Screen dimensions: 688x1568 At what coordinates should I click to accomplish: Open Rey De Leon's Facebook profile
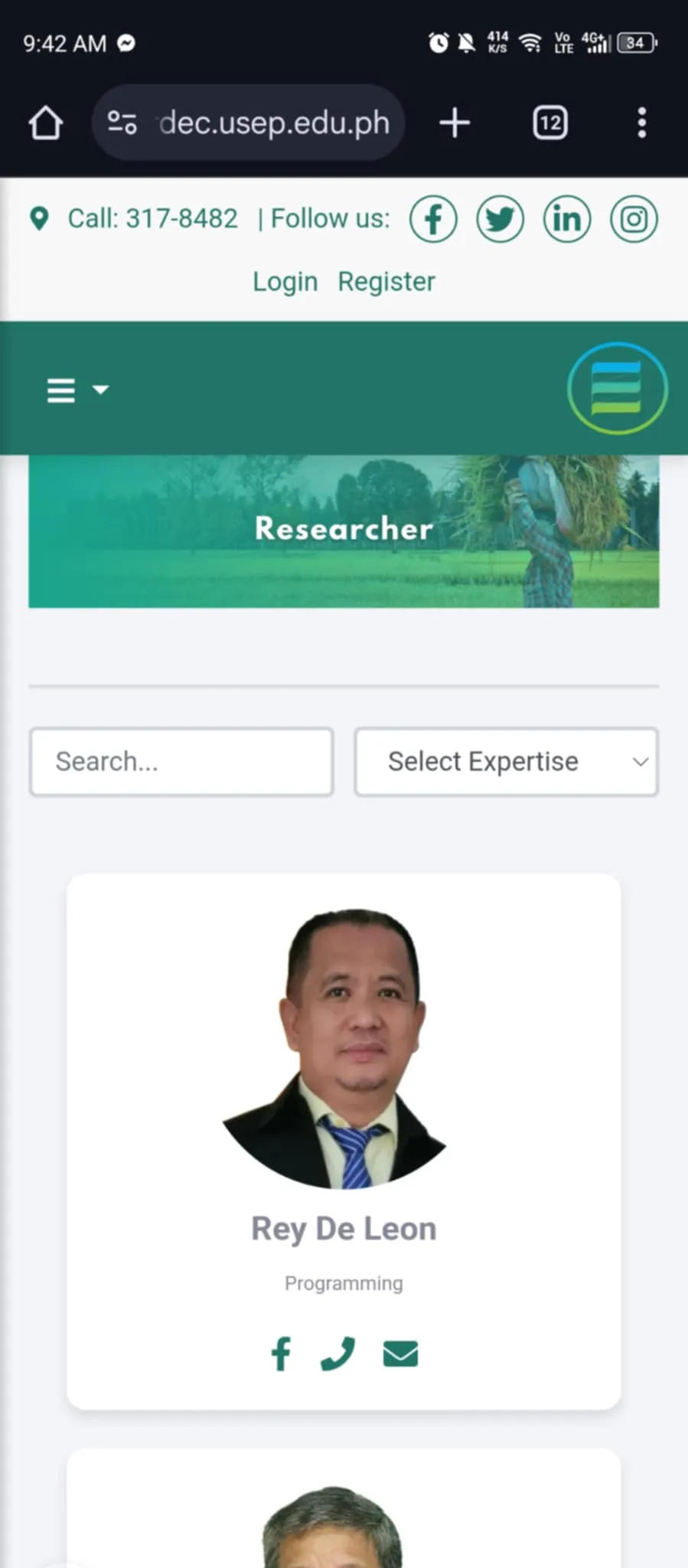click(281, 1354)
